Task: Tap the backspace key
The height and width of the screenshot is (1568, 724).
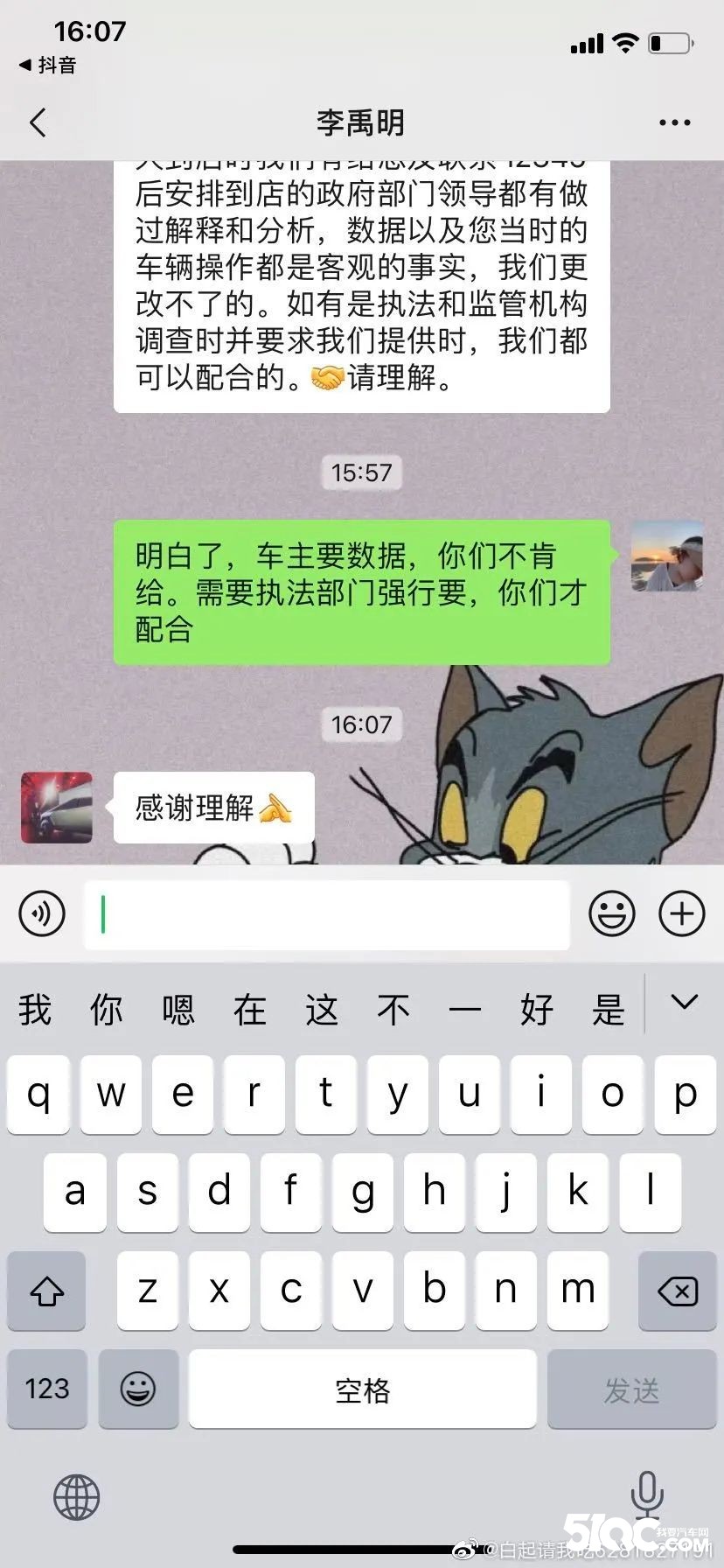Action: tap(678, 1291)
